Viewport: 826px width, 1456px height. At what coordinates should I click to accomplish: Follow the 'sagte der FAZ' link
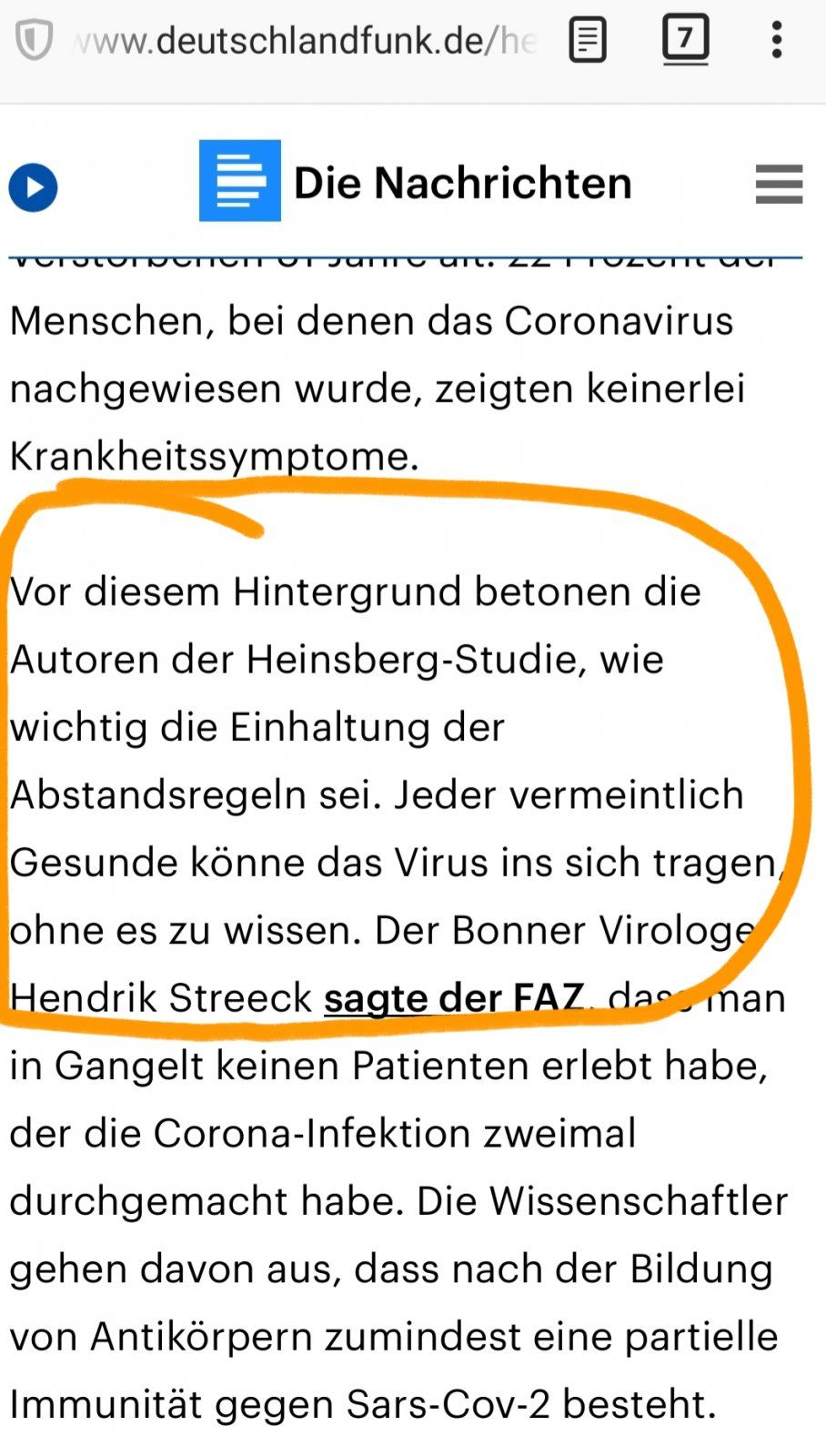(454, 998)
